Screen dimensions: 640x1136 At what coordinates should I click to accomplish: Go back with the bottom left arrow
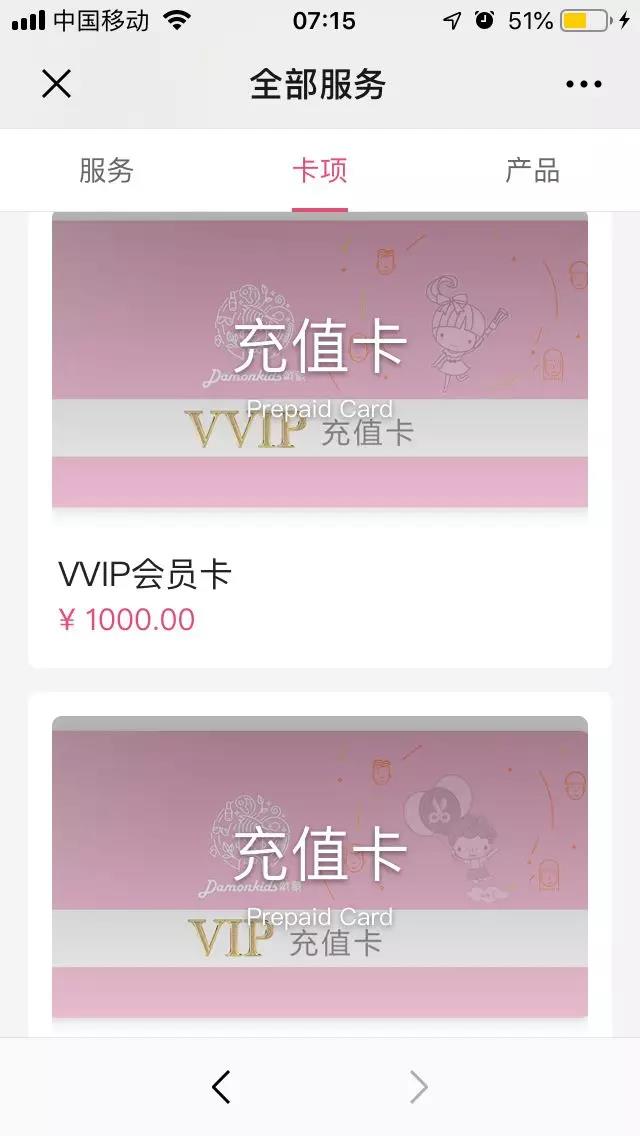point(222,1087)
